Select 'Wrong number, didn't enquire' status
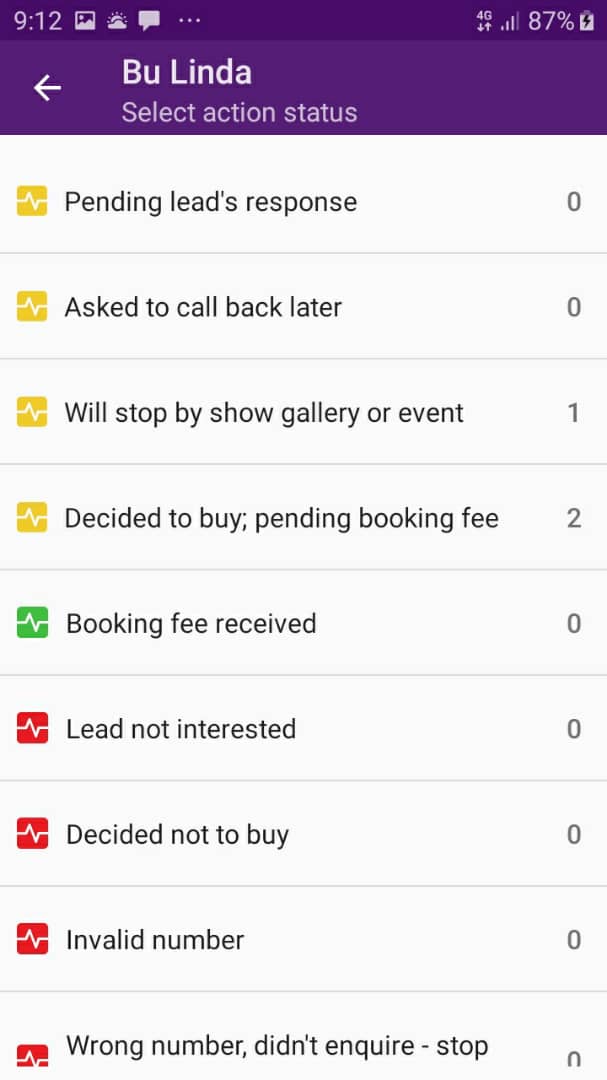 tap(277, 1047)
